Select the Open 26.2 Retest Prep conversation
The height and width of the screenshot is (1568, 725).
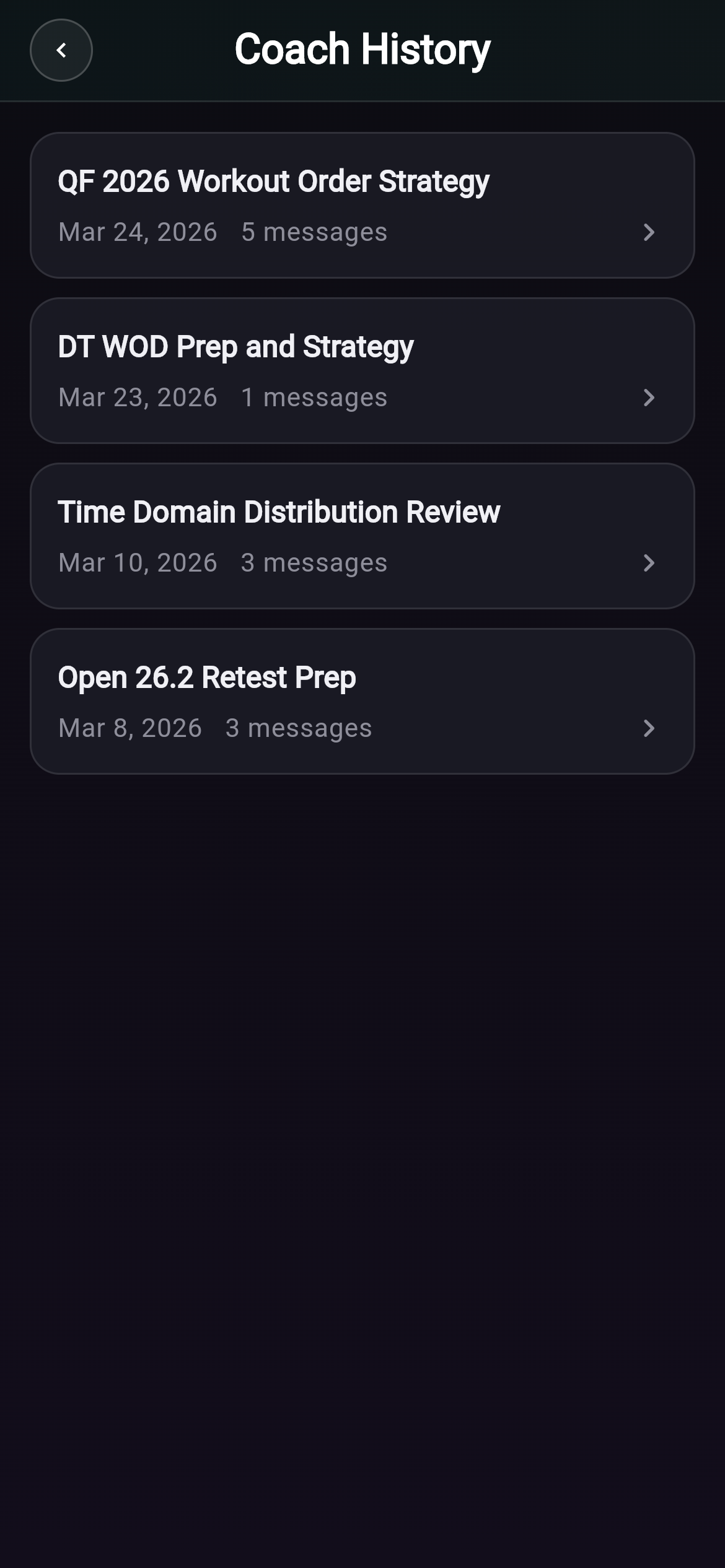(362, 701)
